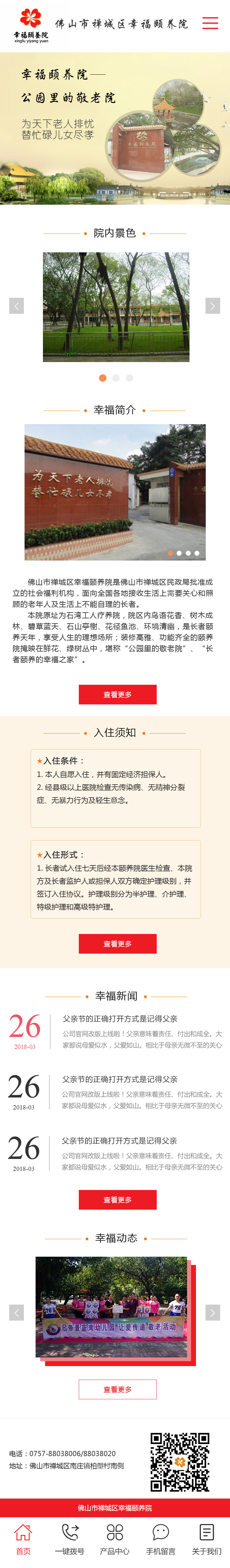Open the hamburger menu
230x1568 pixels.
click(210, 23)
